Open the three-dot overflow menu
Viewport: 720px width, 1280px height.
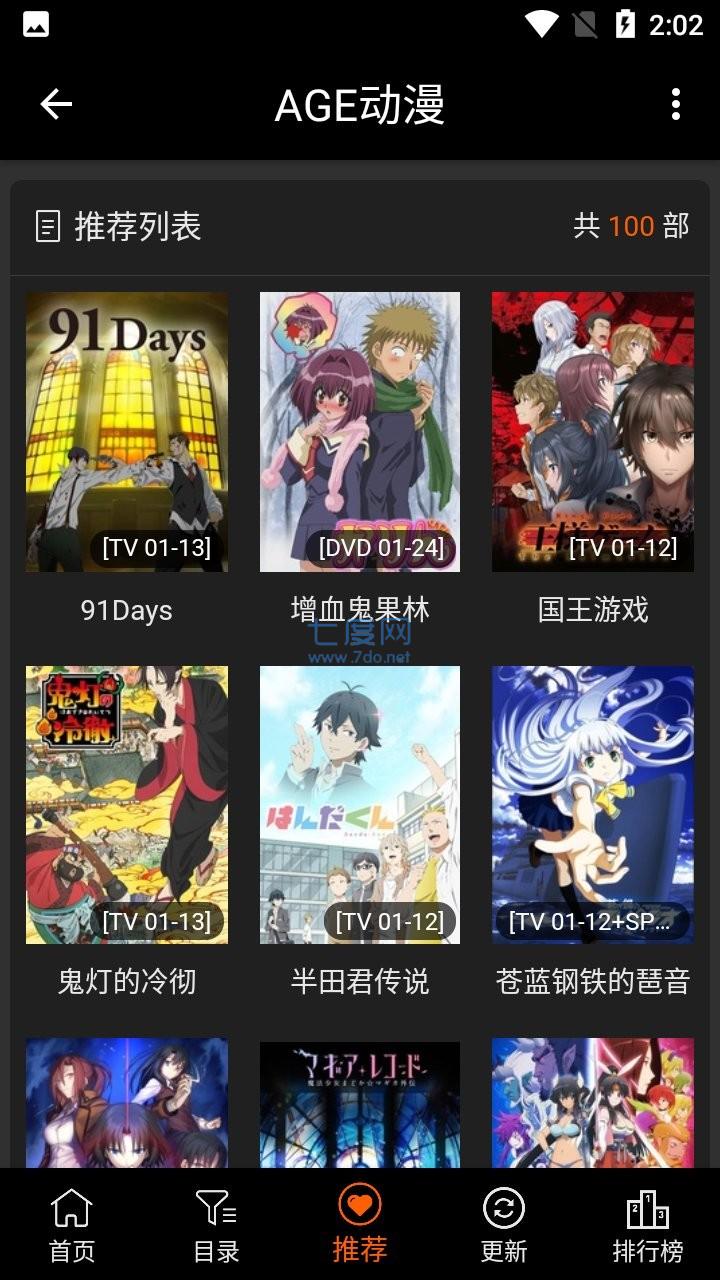(x=676, y=104)
